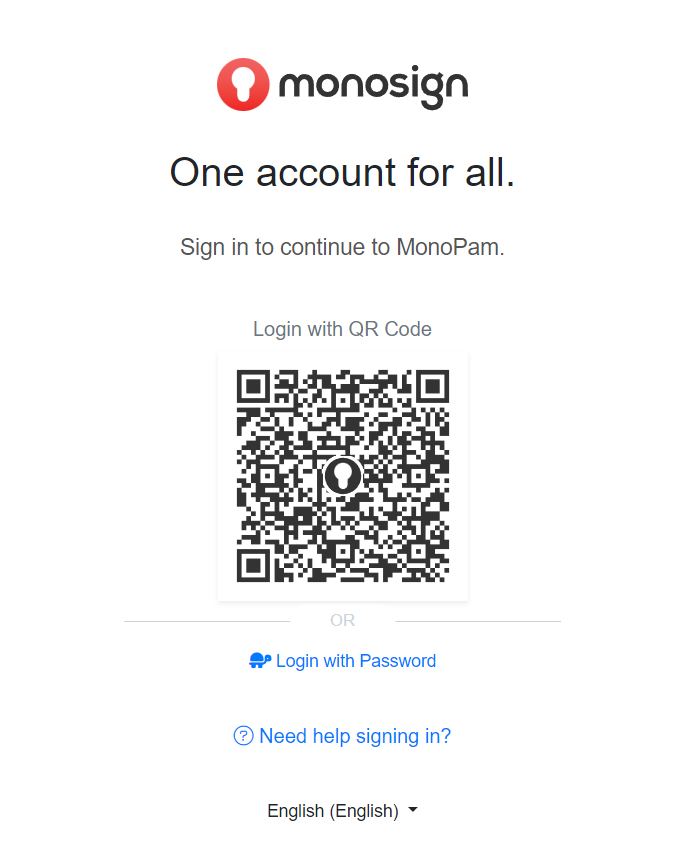Open Need help signing in link
Image resolution: width=682 pixels, height=865 pixels.
click(343, 736)
